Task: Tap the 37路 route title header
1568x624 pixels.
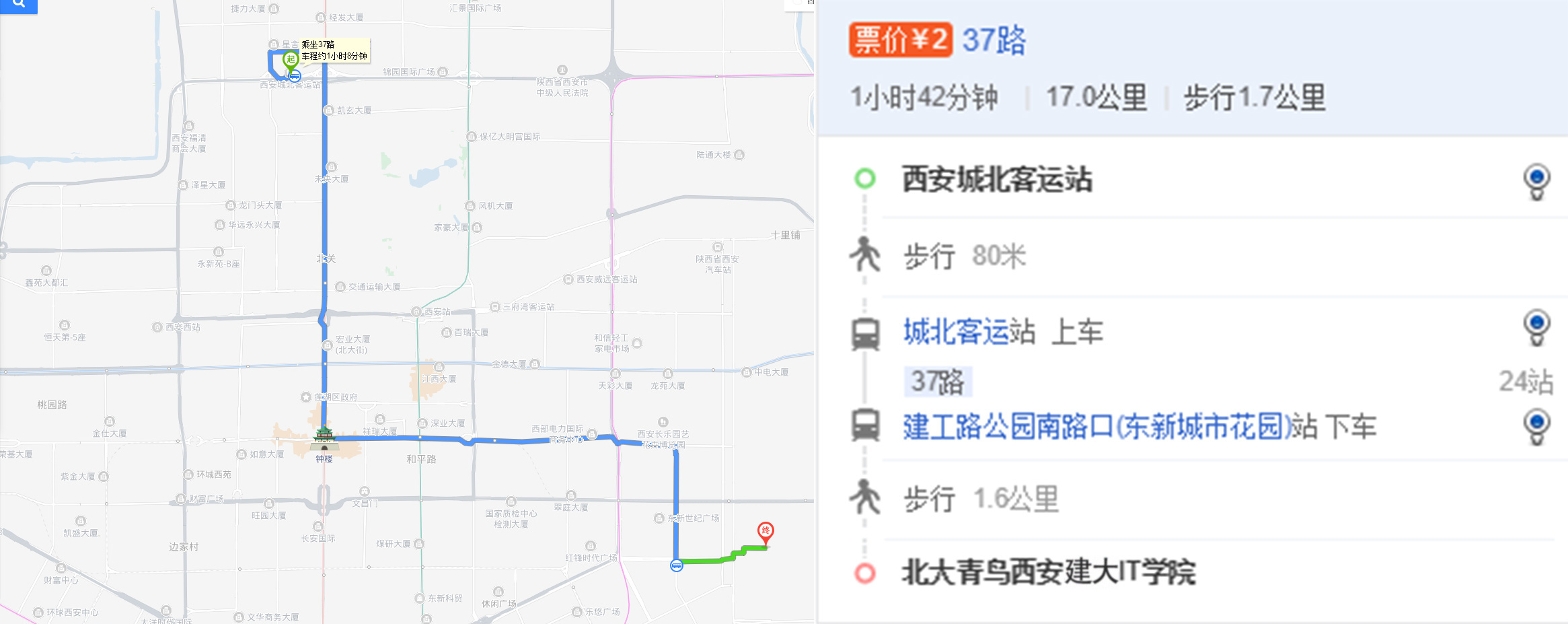Action: coord(994,40)
